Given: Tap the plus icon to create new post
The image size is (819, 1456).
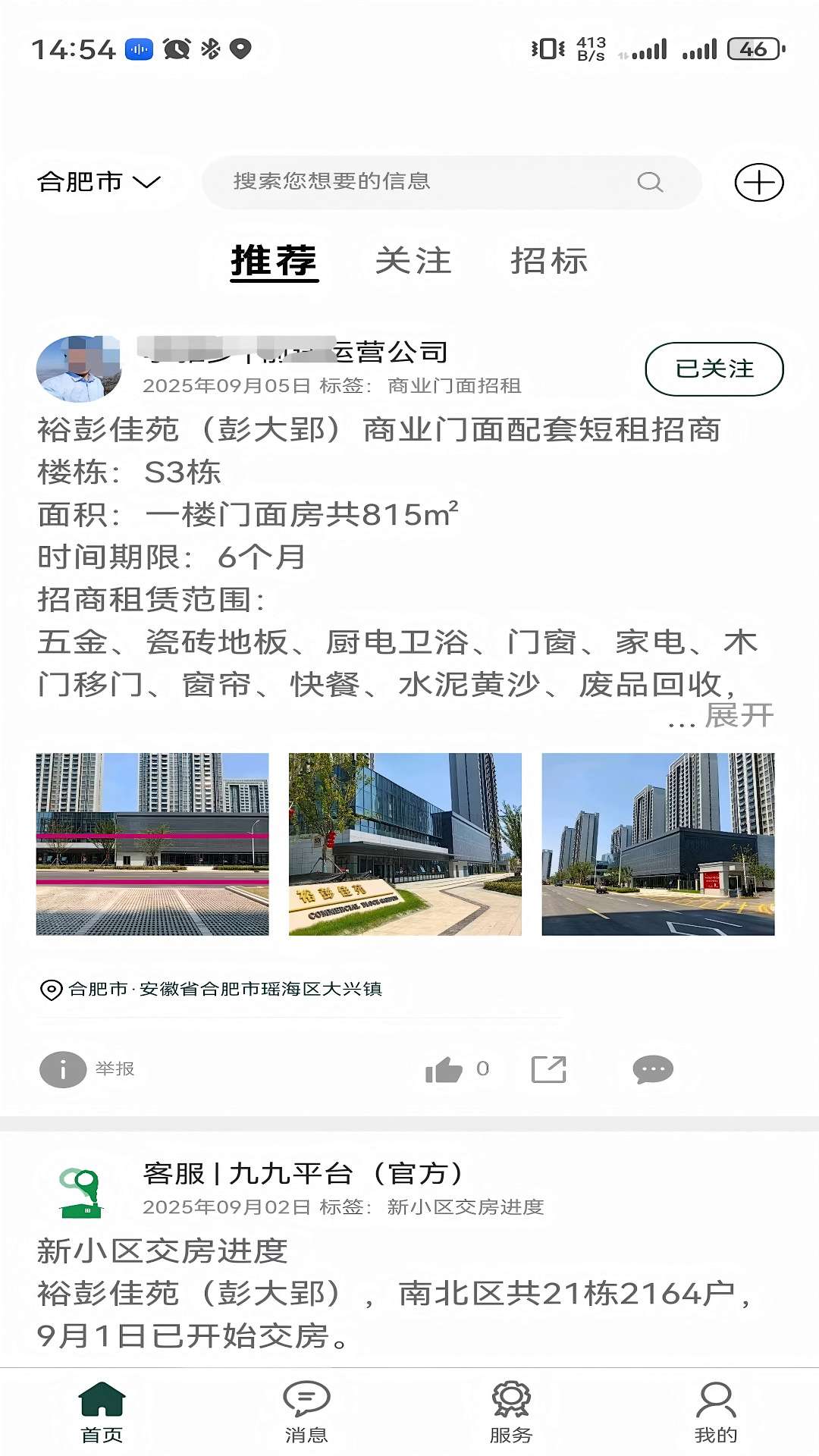Looking at the screenshot, I should pyautogui.click(x=761, y=182).
